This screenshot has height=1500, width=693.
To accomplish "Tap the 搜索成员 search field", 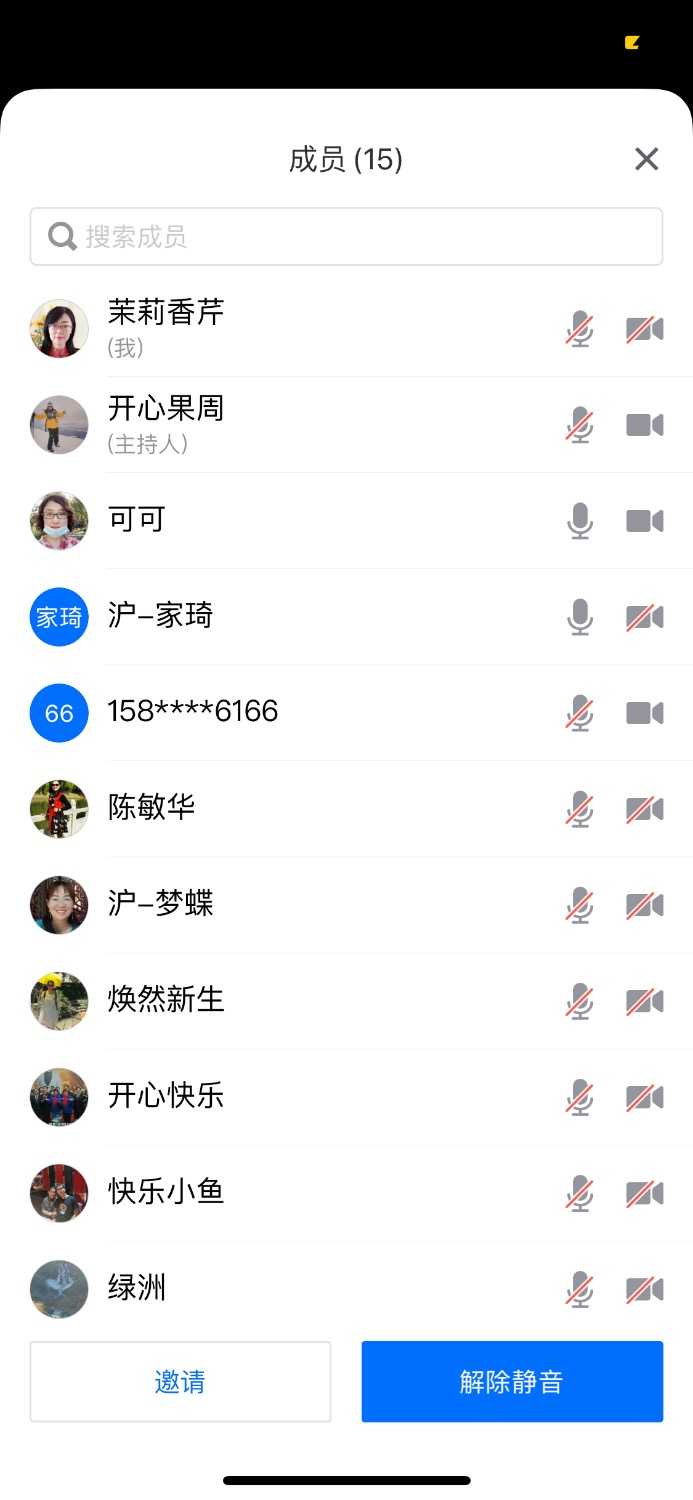I will [346, 237].
